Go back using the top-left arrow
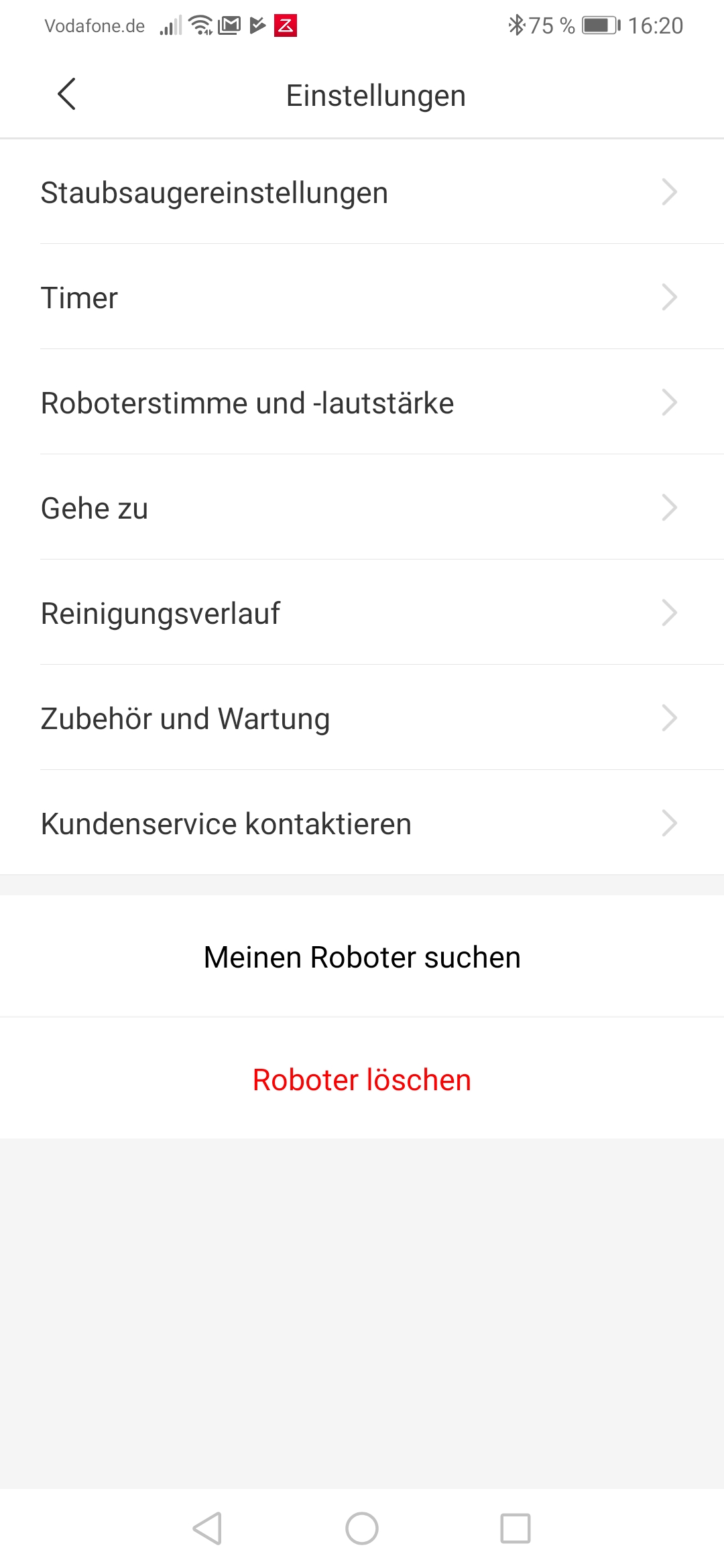The width and height of the screenshot is (724, 1568). [x=66, y=94]
